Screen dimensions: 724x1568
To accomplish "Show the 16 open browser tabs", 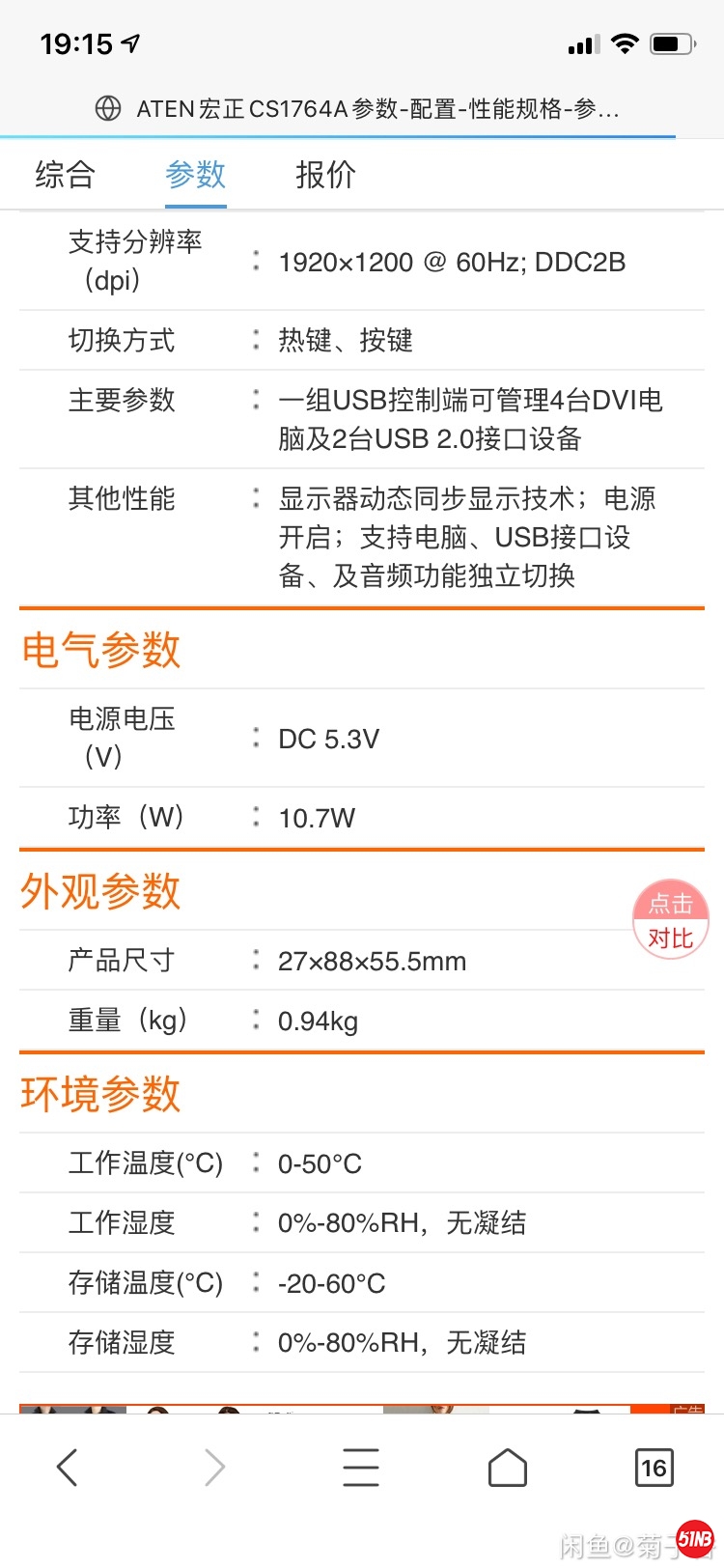I will 654,1468.
